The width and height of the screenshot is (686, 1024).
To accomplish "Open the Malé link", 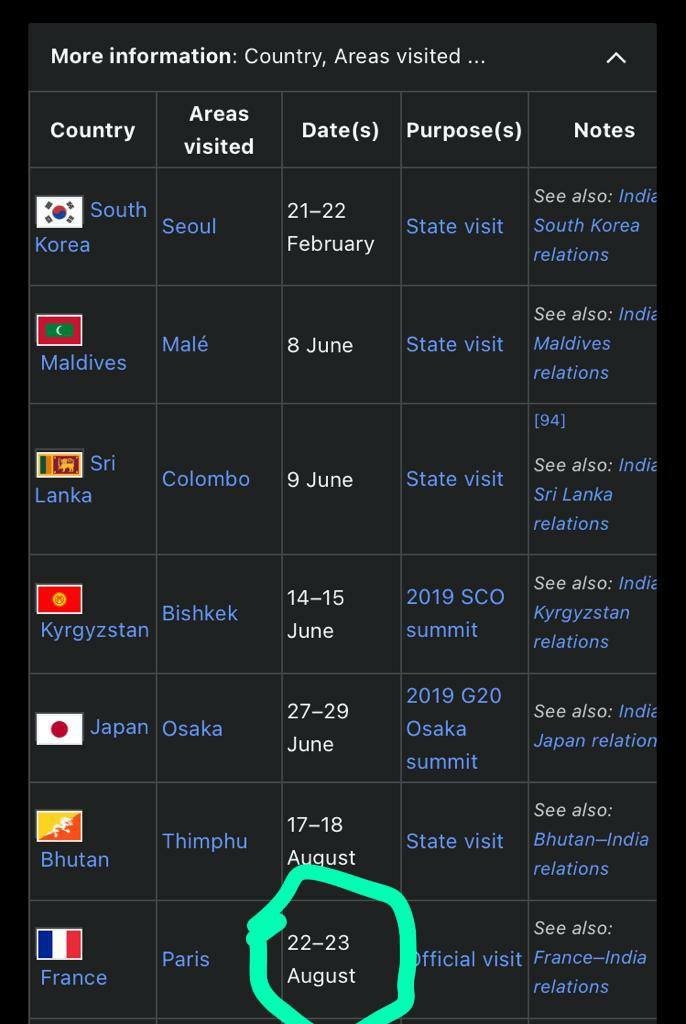I will pyautogui.click(x=185, y=344).
